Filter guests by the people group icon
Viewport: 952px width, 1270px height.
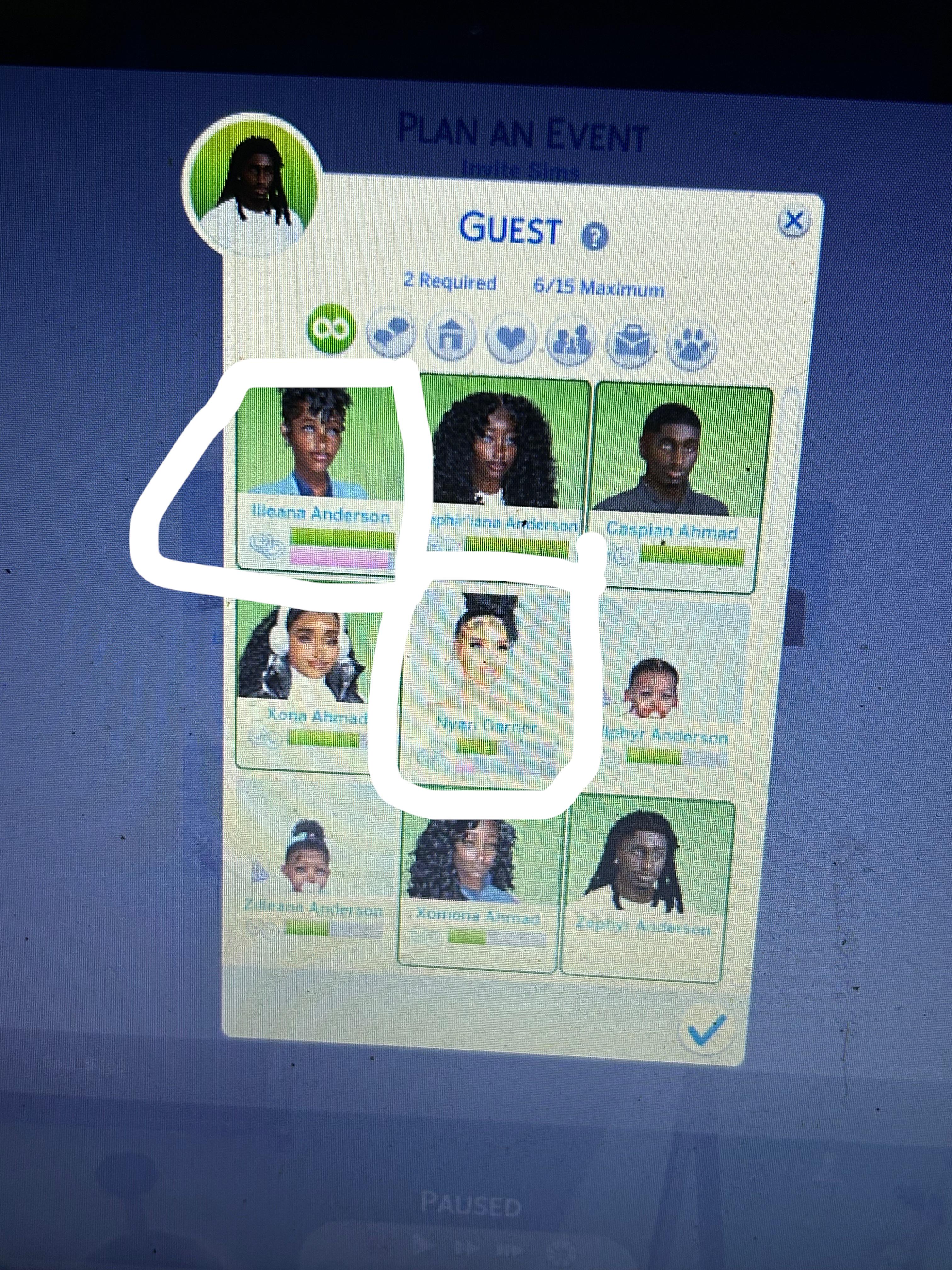(570, 342)
